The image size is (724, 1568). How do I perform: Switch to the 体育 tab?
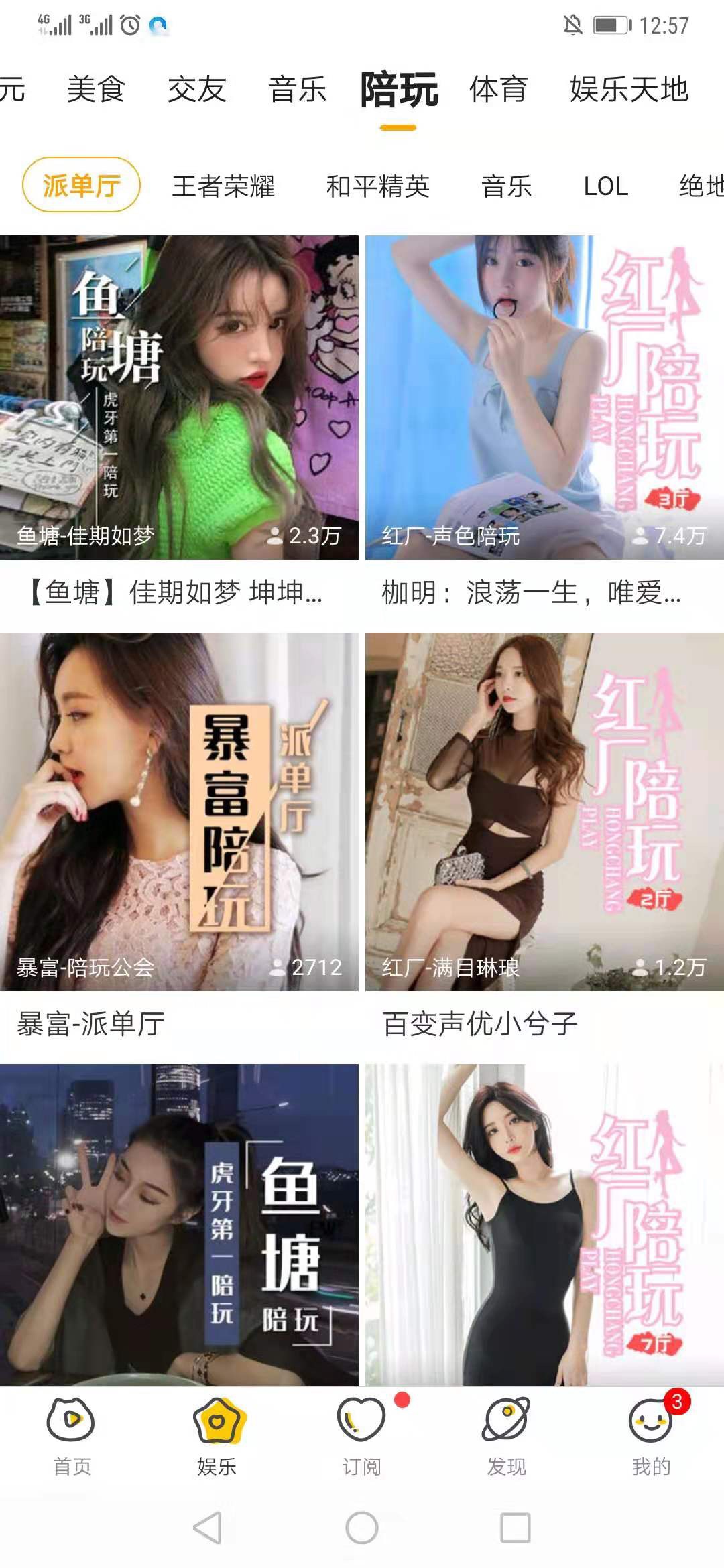coord(498,90)
